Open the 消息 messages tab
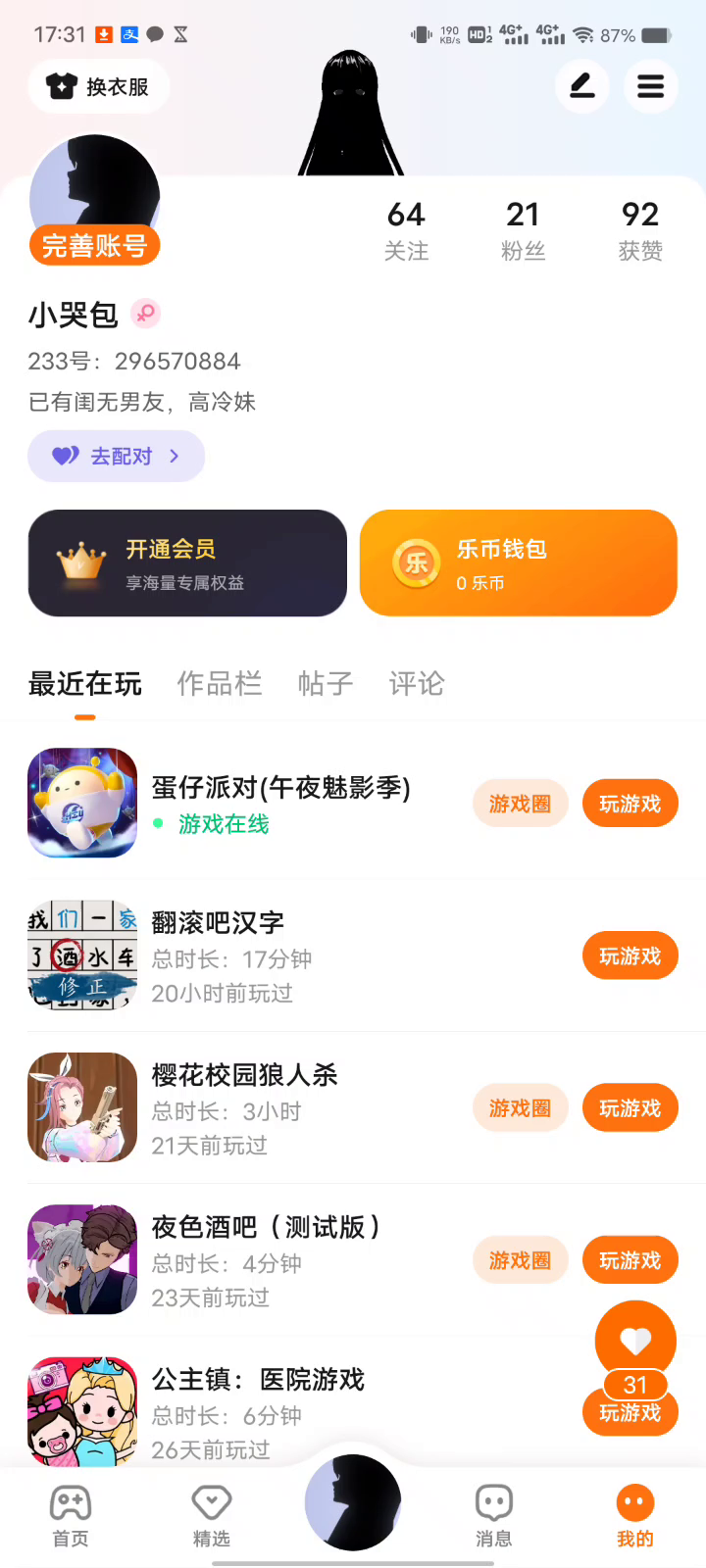The width and height of the screenshot is (706, 1568). click(493, 1515)
